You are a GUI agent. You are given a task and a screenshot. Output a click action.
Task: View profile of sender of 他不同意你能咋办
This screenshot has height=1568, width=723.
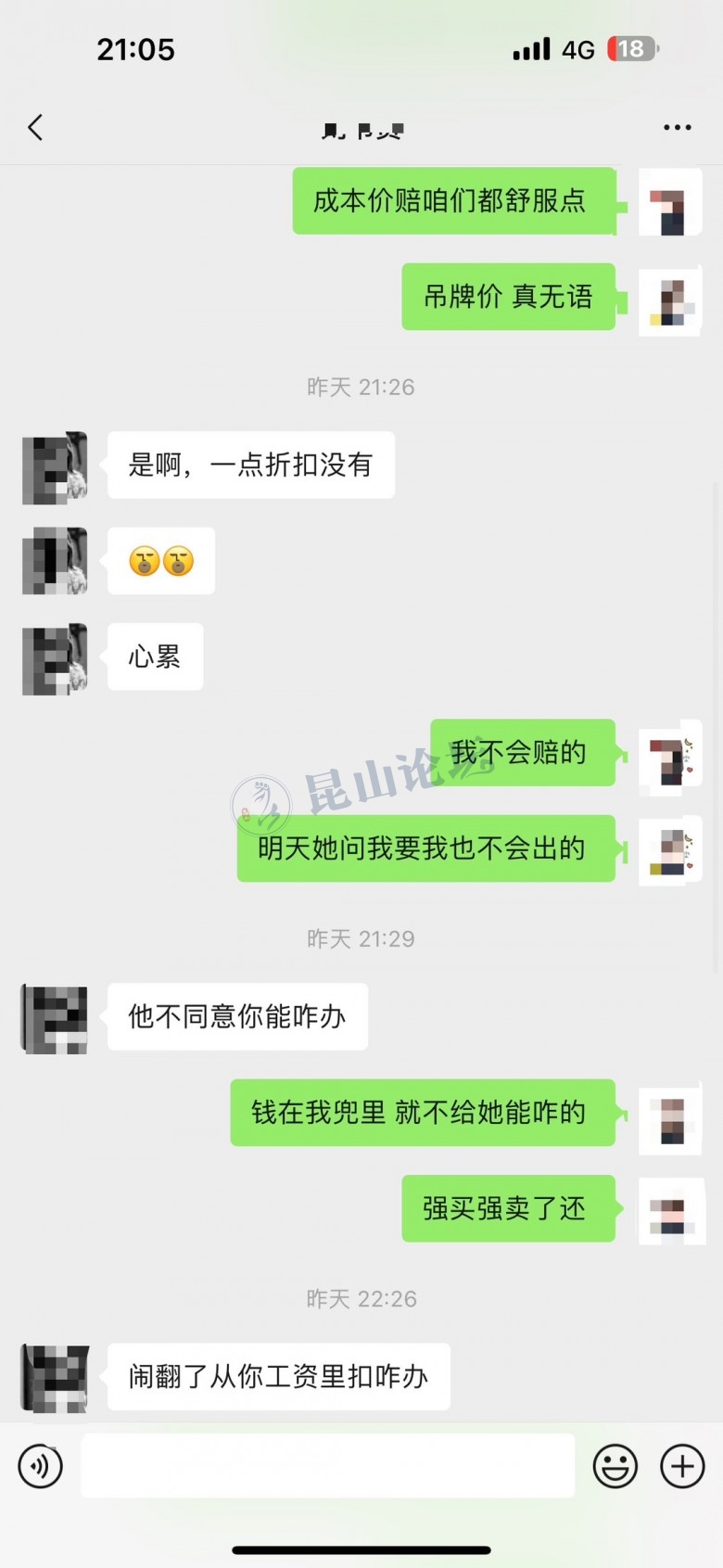point(55,1018)
